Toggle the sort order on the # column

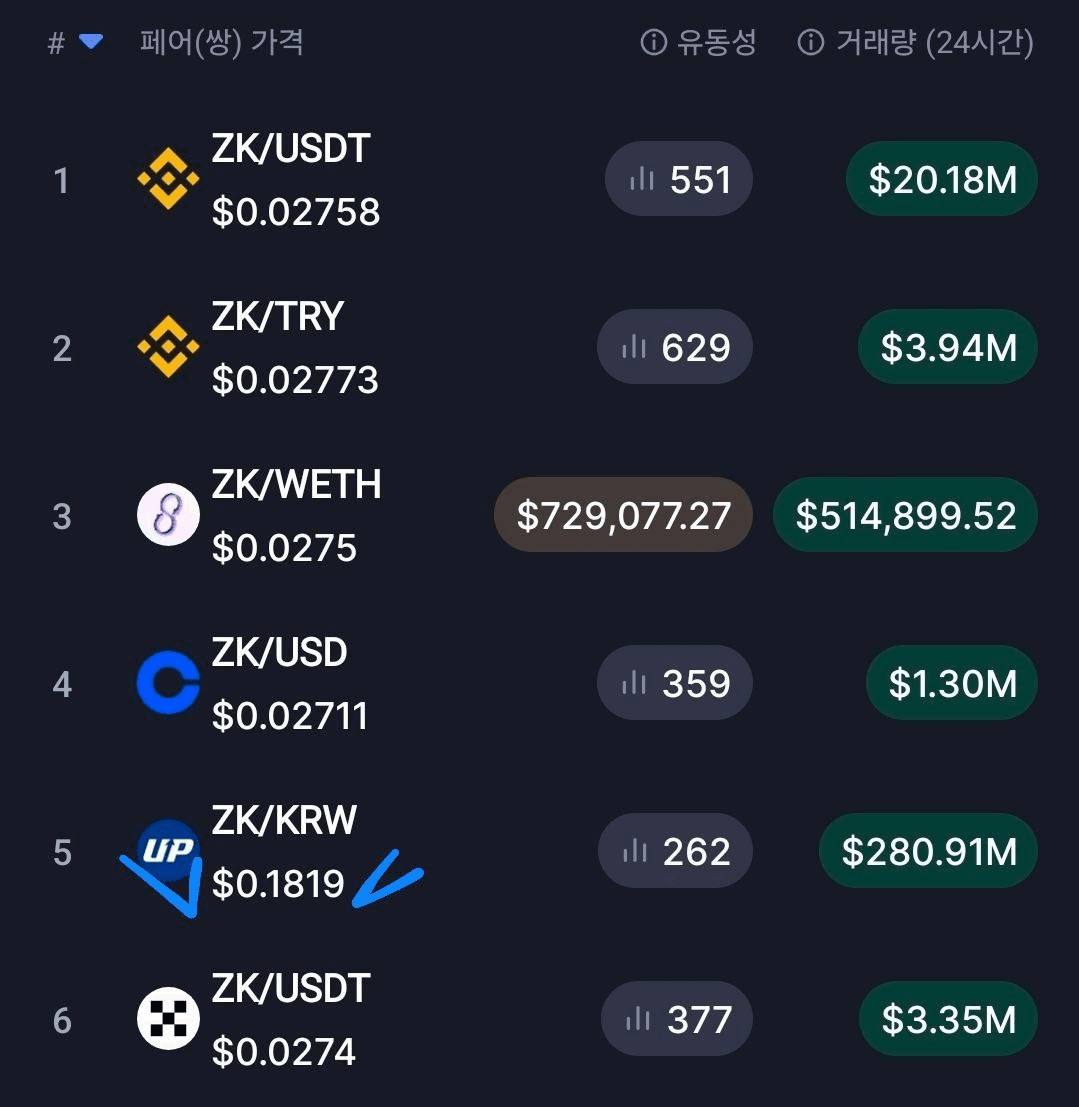pyautogui.click(x=55, y=43)
